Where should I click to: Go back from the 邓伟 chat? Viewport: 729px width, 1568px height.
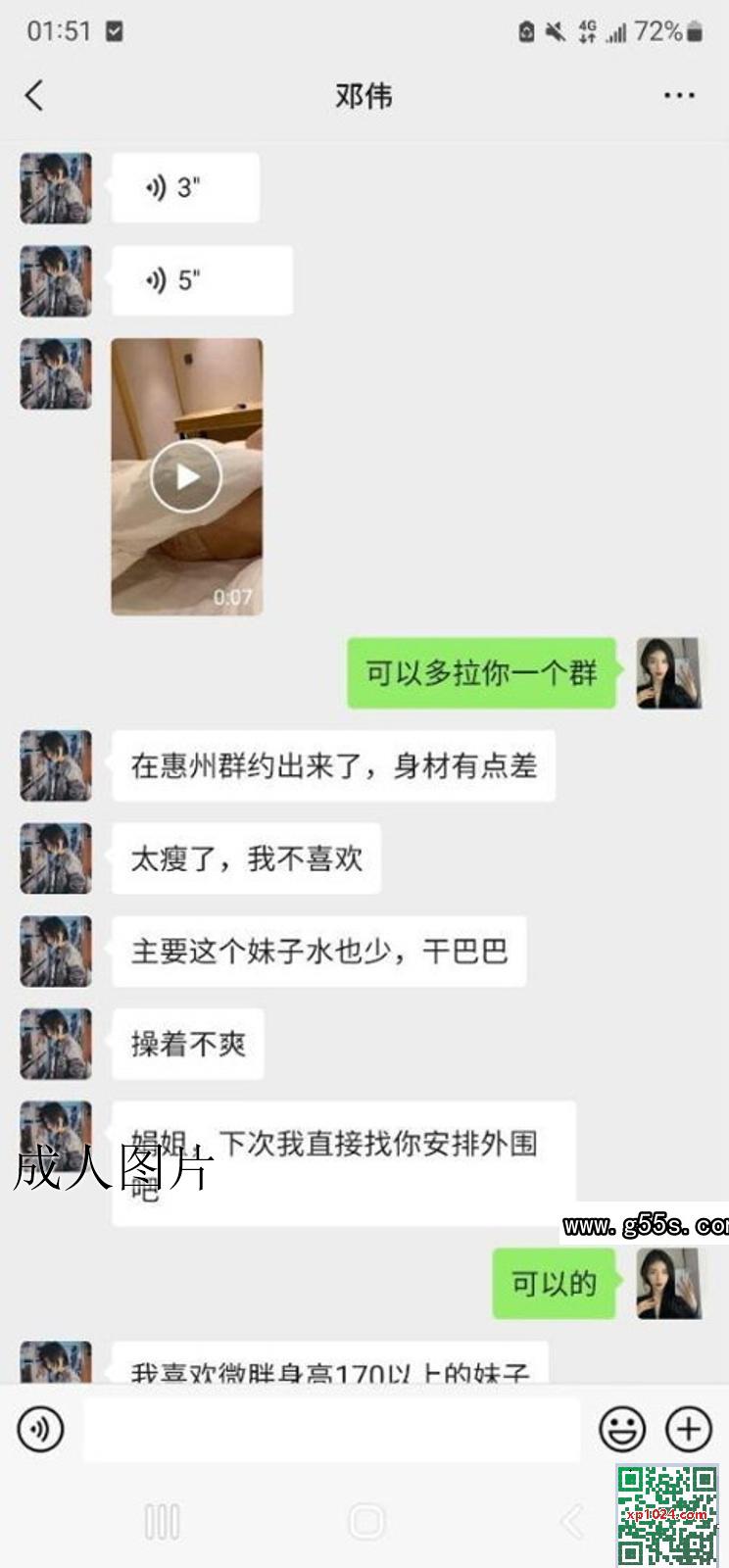pyautogui.click(x=34, y=96)
